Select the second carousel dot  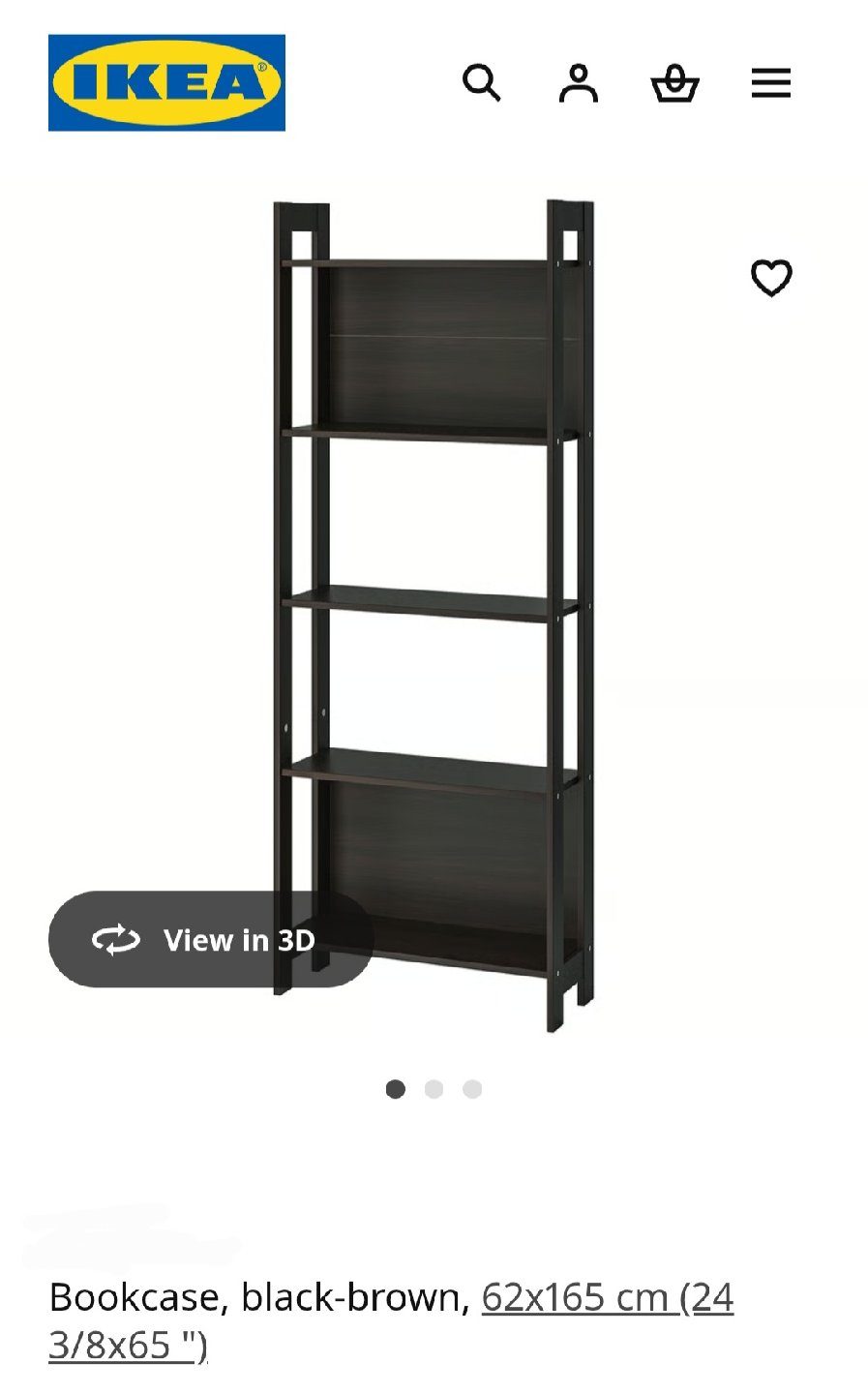pyautogui.click(x=434, y=1089)
